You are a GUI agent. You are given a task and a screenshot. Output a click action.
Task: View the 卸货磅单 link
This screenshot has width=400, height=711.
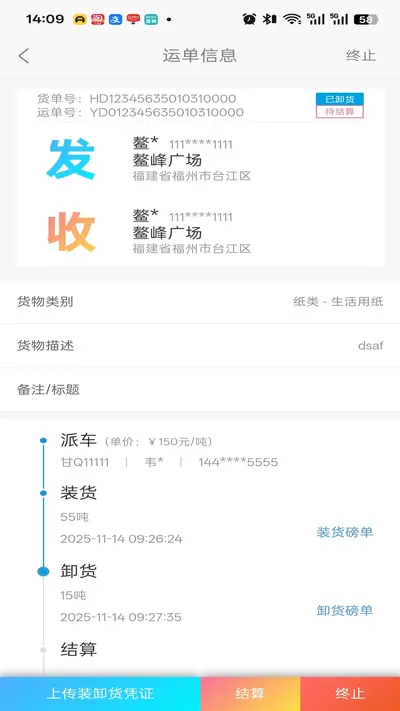[x=345, y=610]
